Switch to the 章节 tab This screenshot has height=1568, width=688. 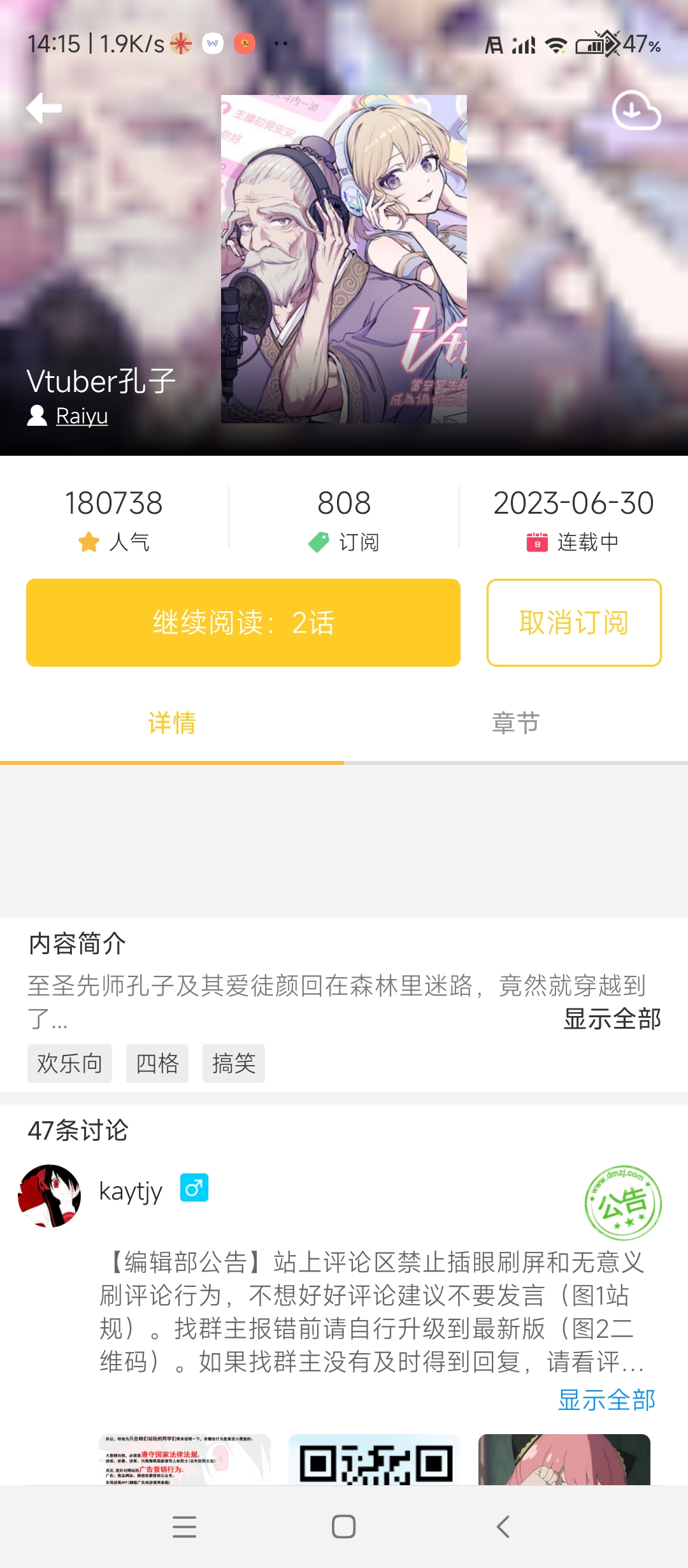[515, 723]
